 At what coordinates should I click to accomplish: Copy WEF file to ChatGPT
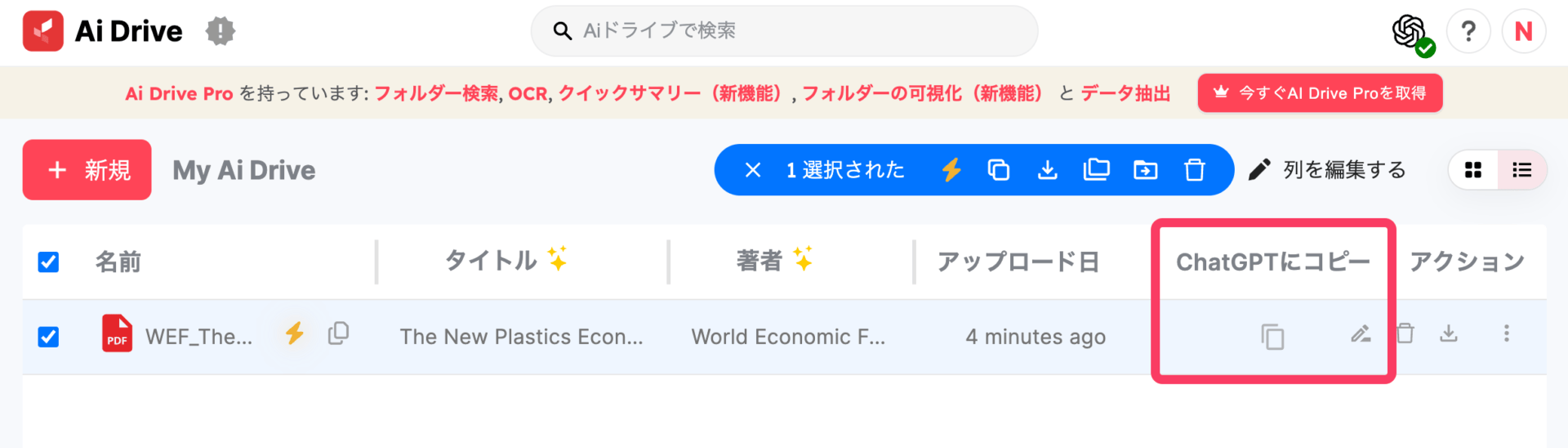pyautogui.click(x=1272, y=336)
